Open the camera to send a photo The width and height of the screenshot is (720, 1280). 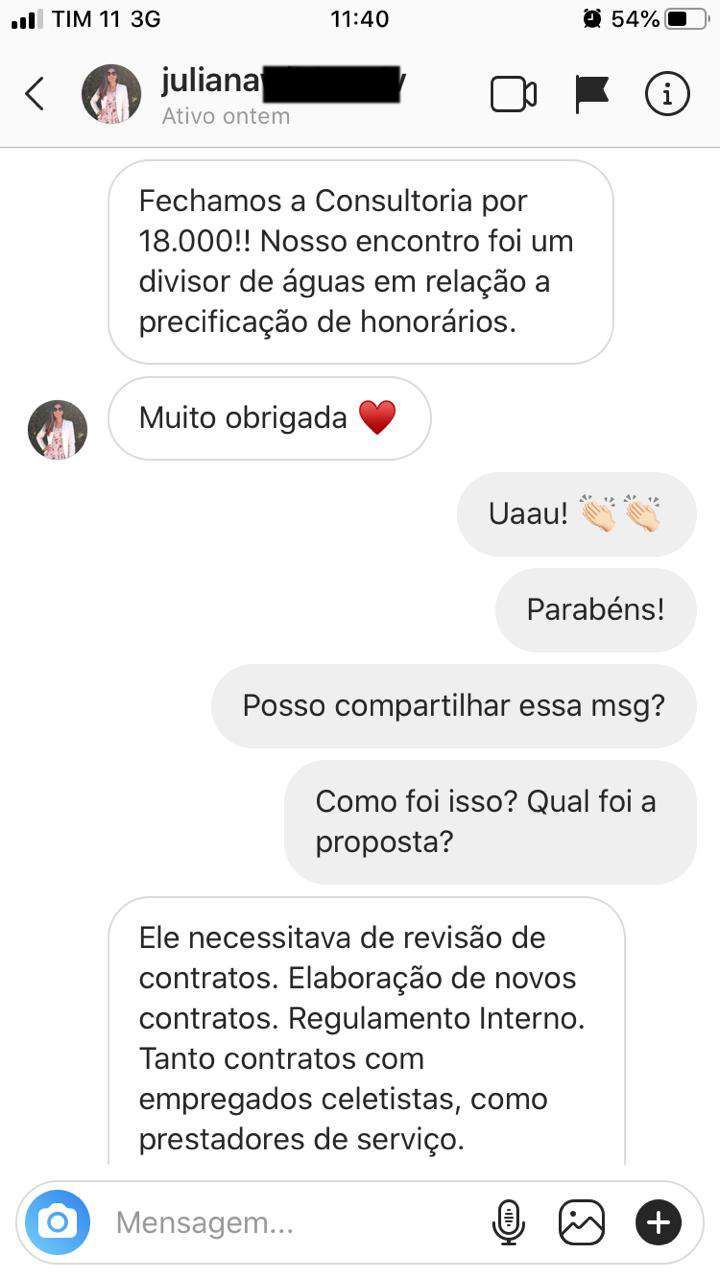click(58, 1222)
